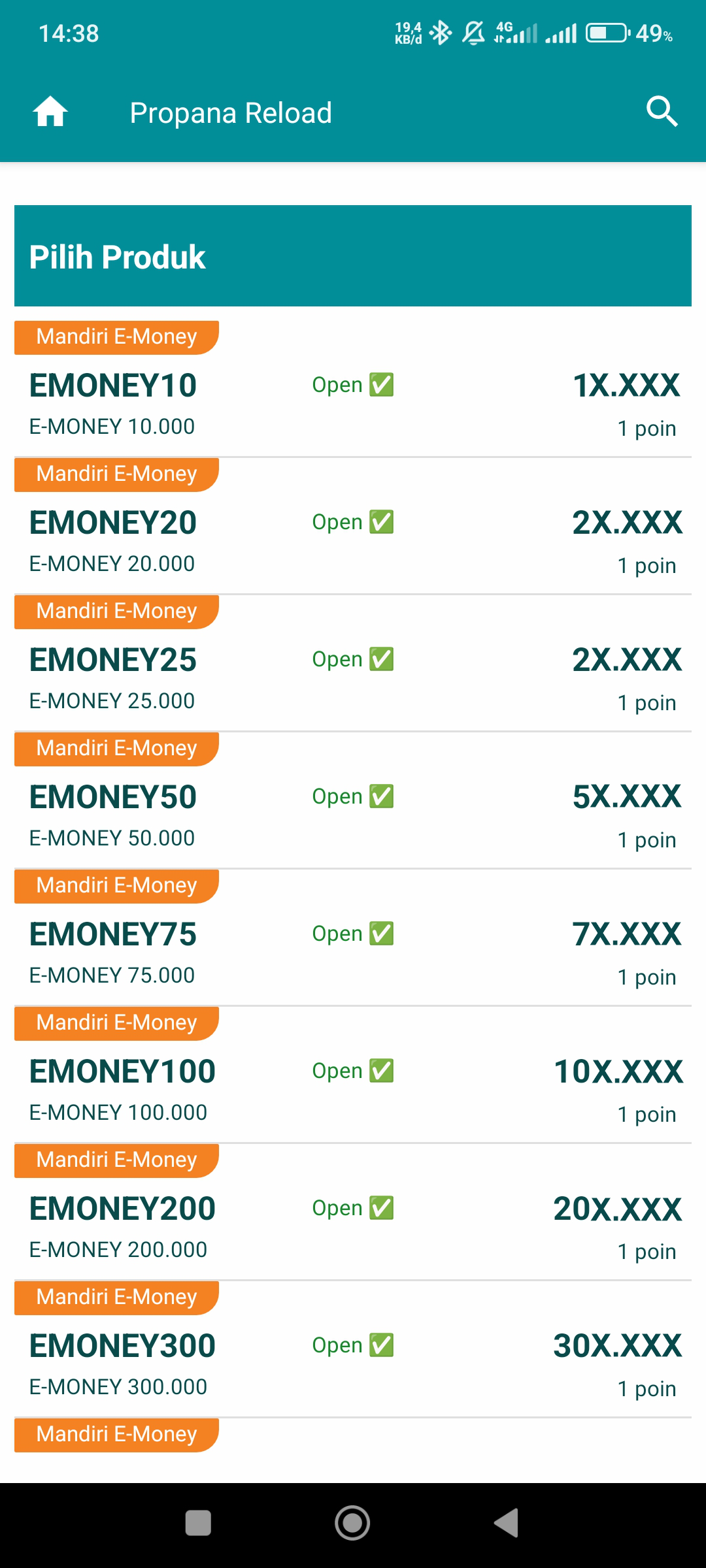Tap the EMONEY200 product

point(353,1212)
